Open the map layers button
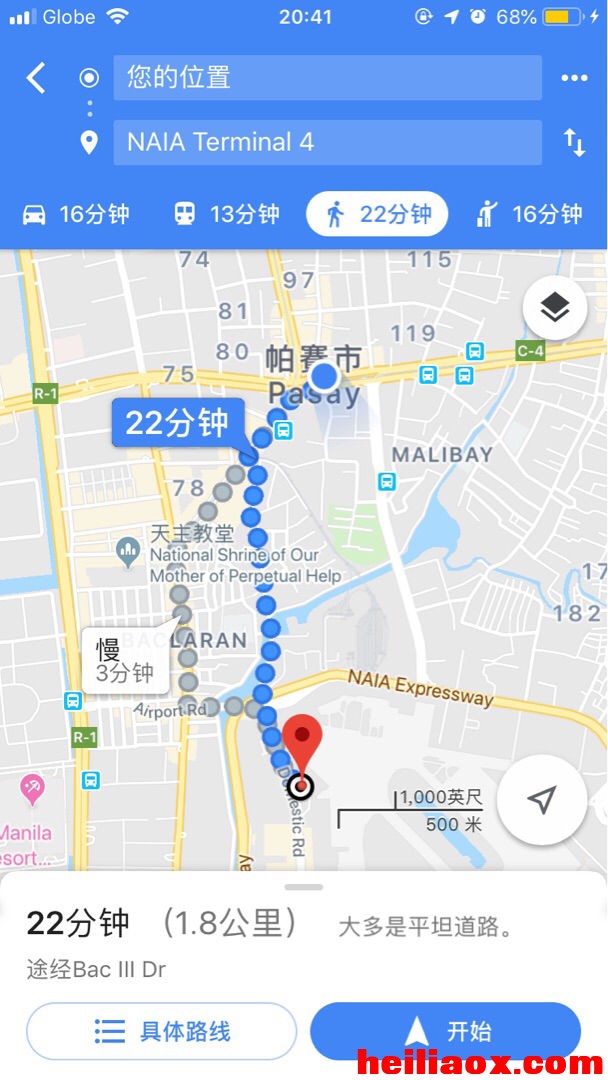The height and width of the screenshot is (1080, 608). coord(554,308)
